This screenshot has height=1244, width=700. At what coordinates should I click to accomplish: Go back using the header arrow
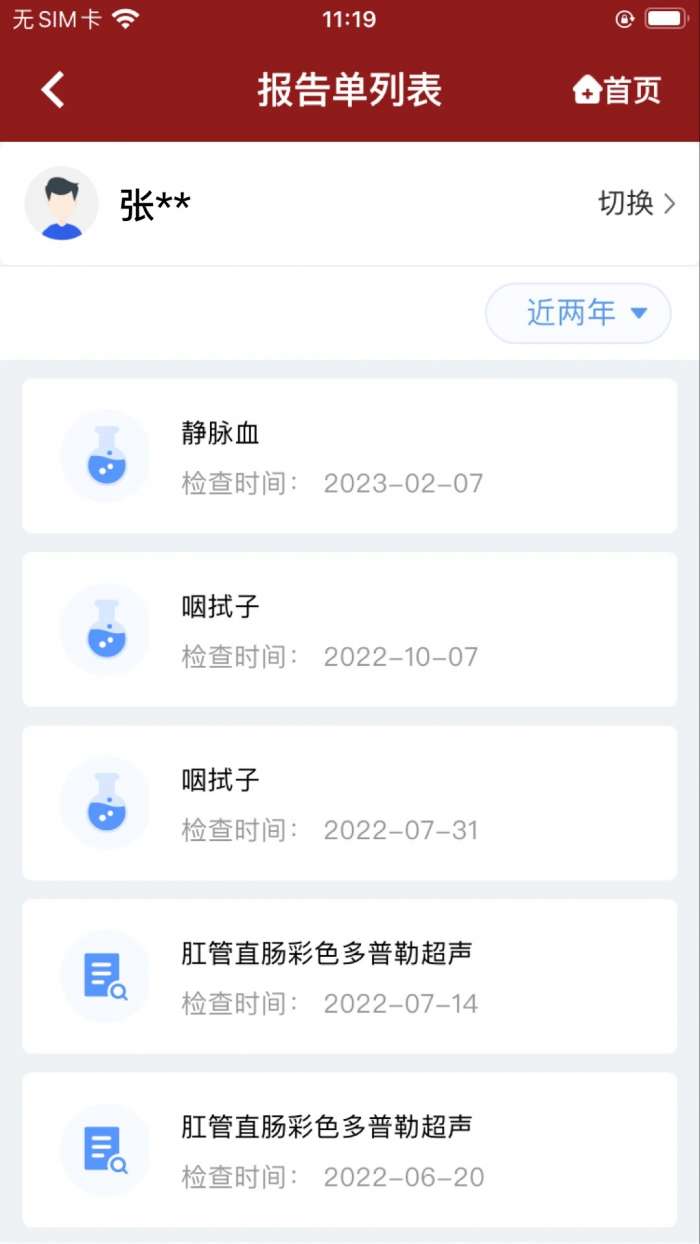point(53,90)
